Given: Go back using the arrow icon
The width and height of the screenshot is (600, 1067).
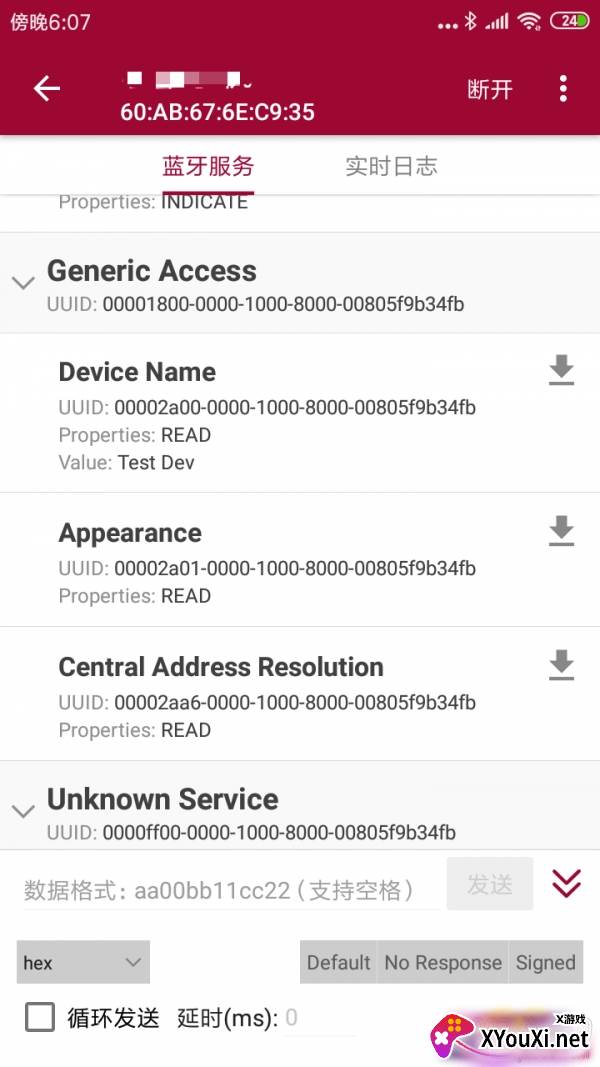Looking at the screenshot, I should [47, 88].
